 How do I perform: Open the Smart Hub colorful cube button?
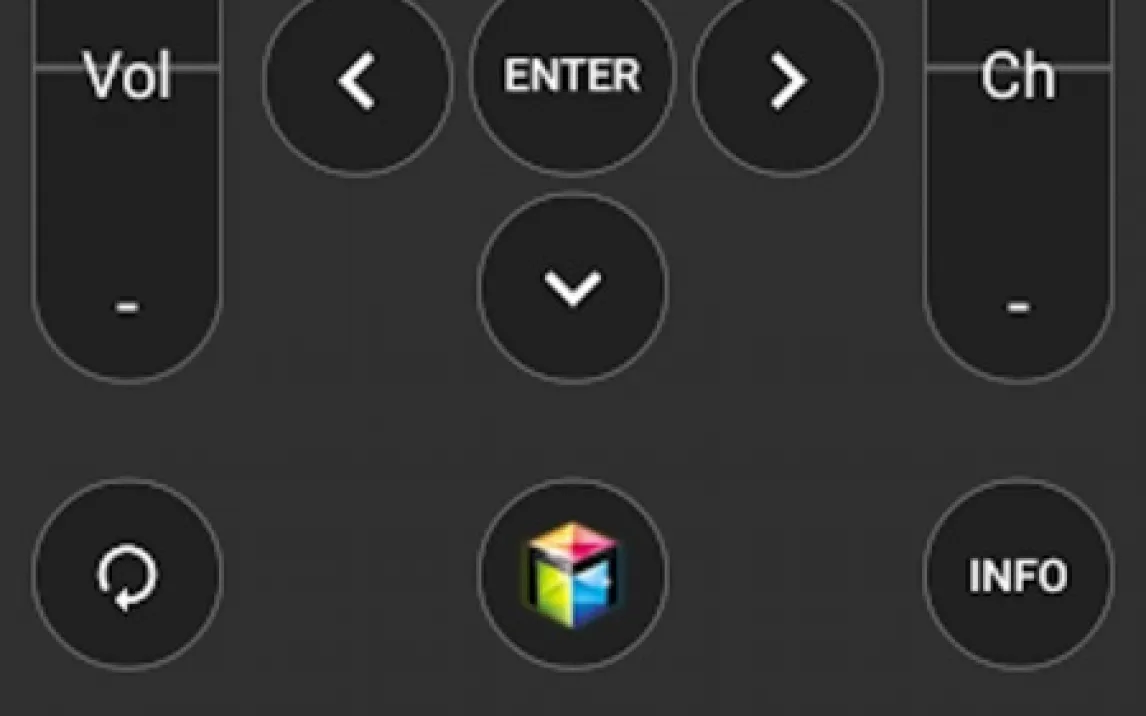[x=572, y=576]
